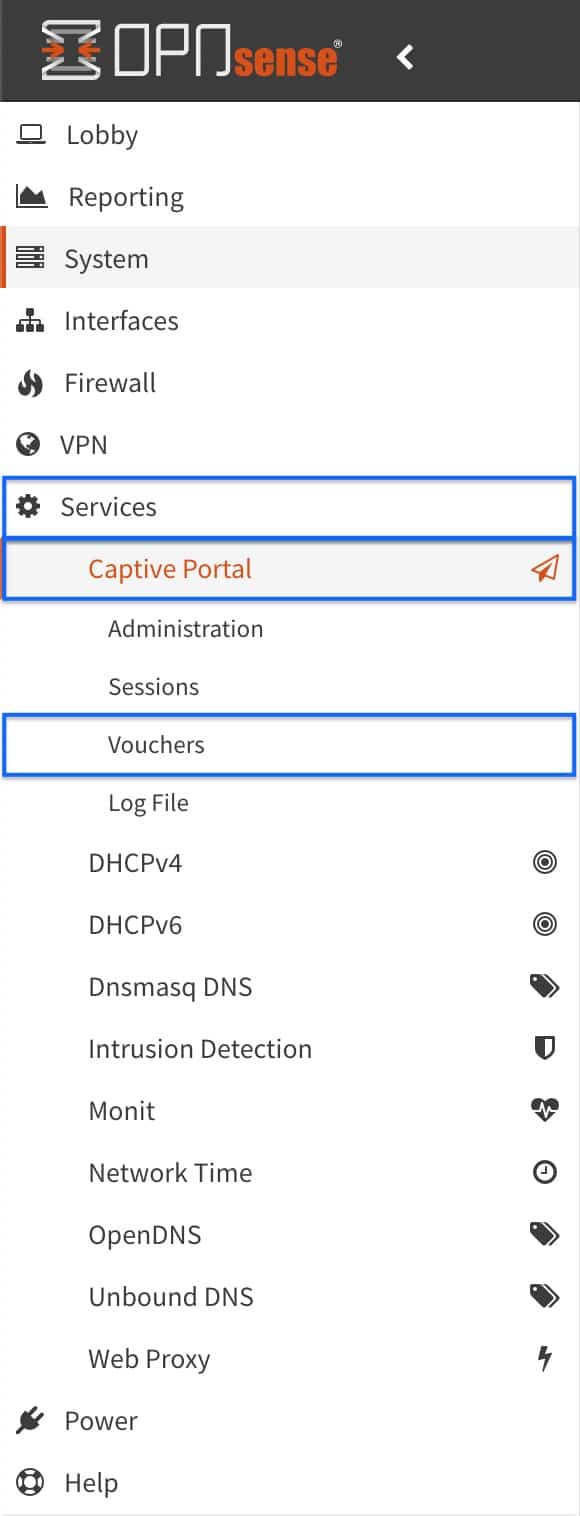
Task: Open the Interfaces menu
Action: point(290,321)
